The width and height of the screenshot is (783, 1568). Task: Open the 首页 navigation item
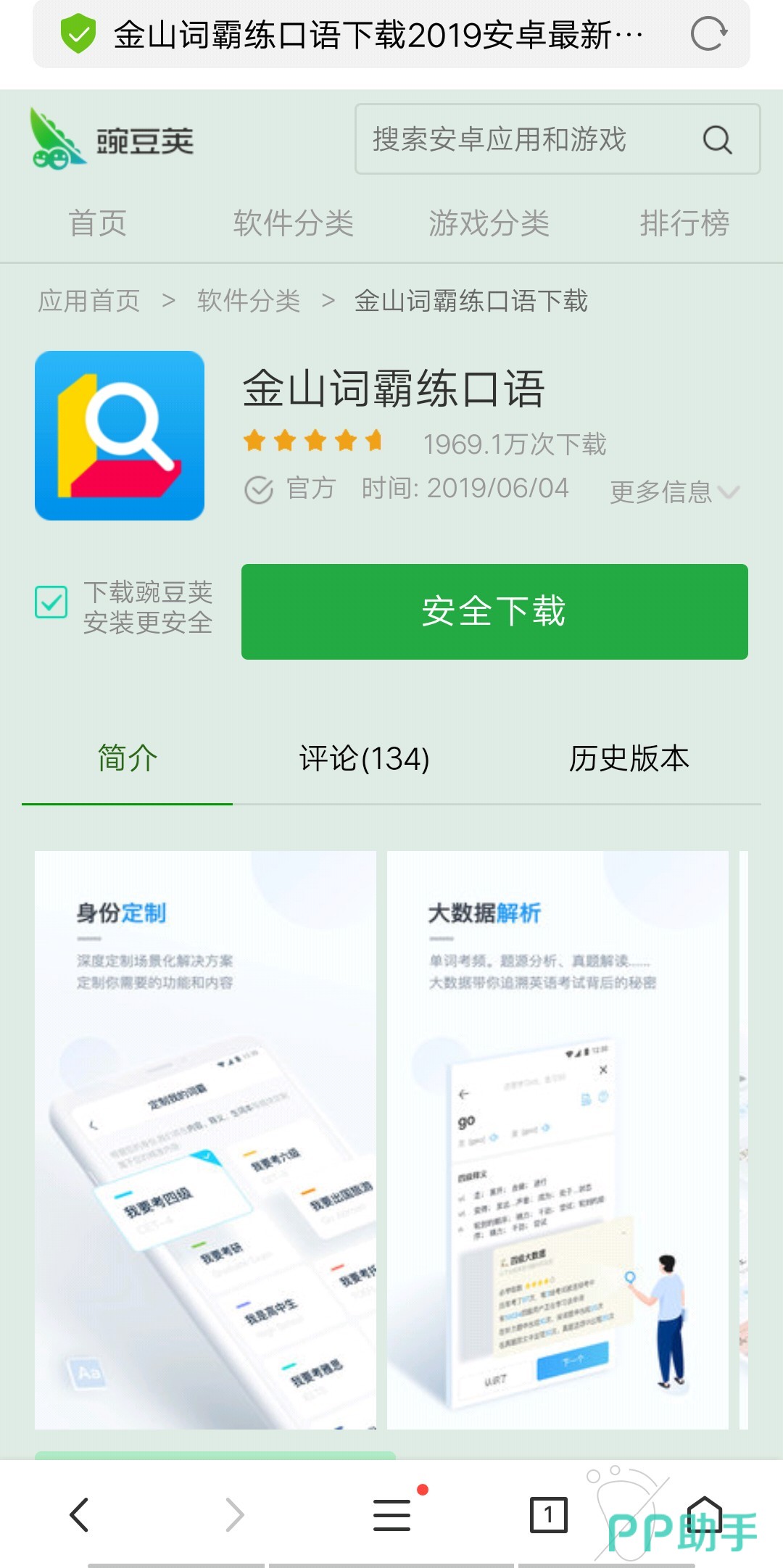(x=98, y=223)
